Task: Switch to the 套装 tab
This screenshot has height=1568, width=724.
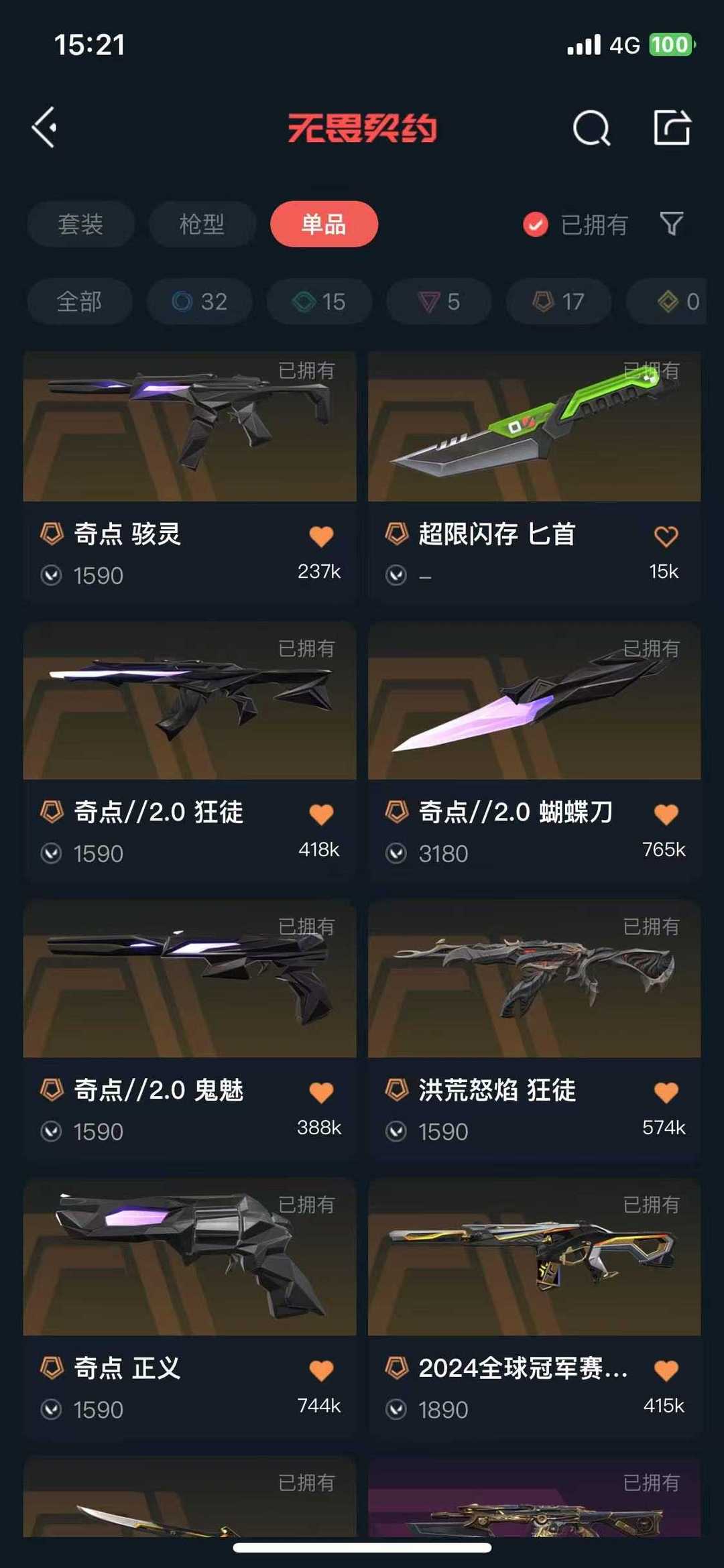Action: 80,224
